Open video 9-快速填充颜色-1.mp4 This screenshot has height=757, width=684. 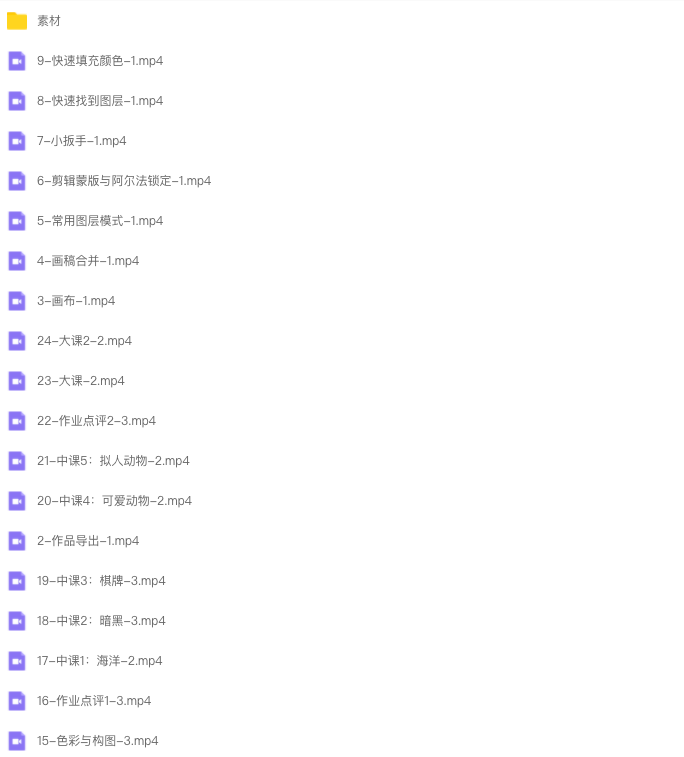(x=100, y=61)
